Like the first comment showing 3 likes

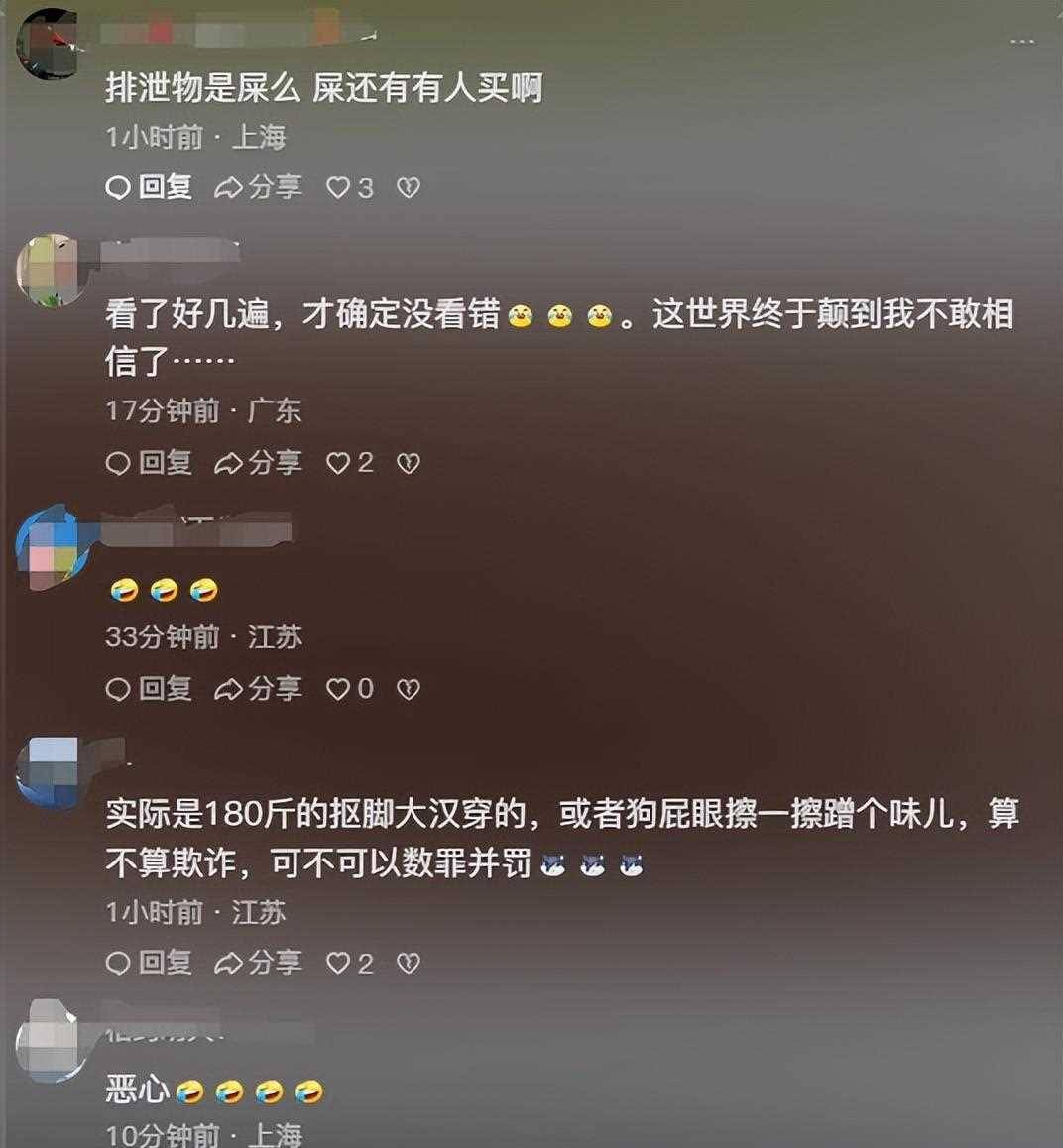[x=340, y=187]
